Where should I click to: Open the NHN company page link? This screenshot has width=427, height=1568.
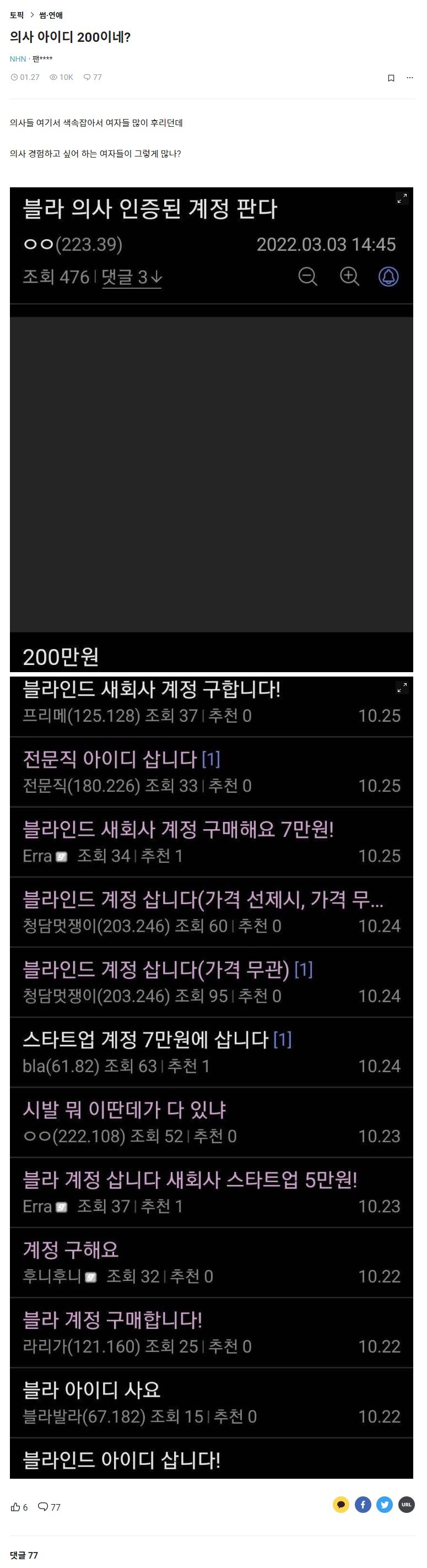coord(18,59)
